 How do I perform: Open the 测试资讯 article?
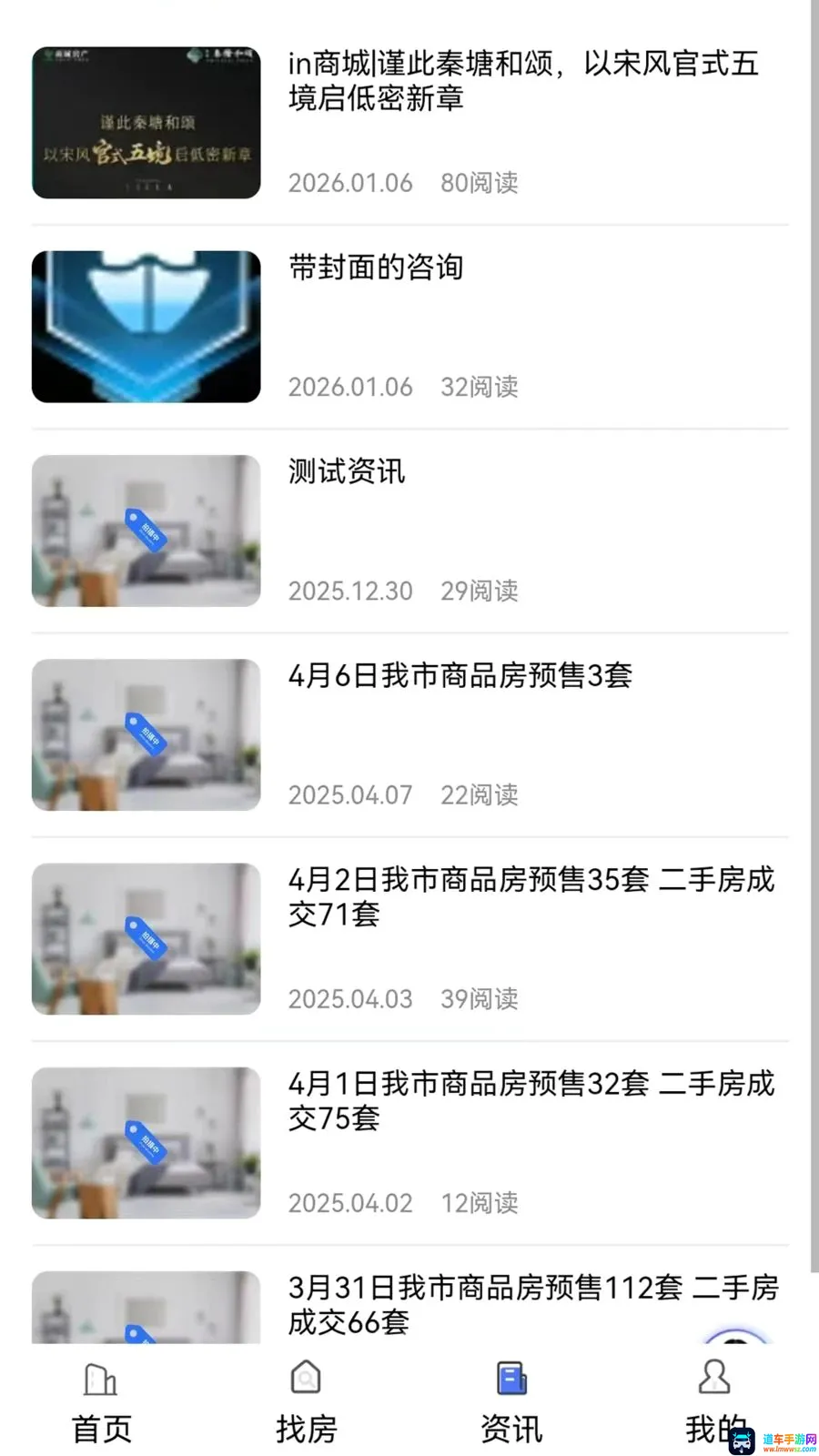pyautogui.click(x=409, y=531)
